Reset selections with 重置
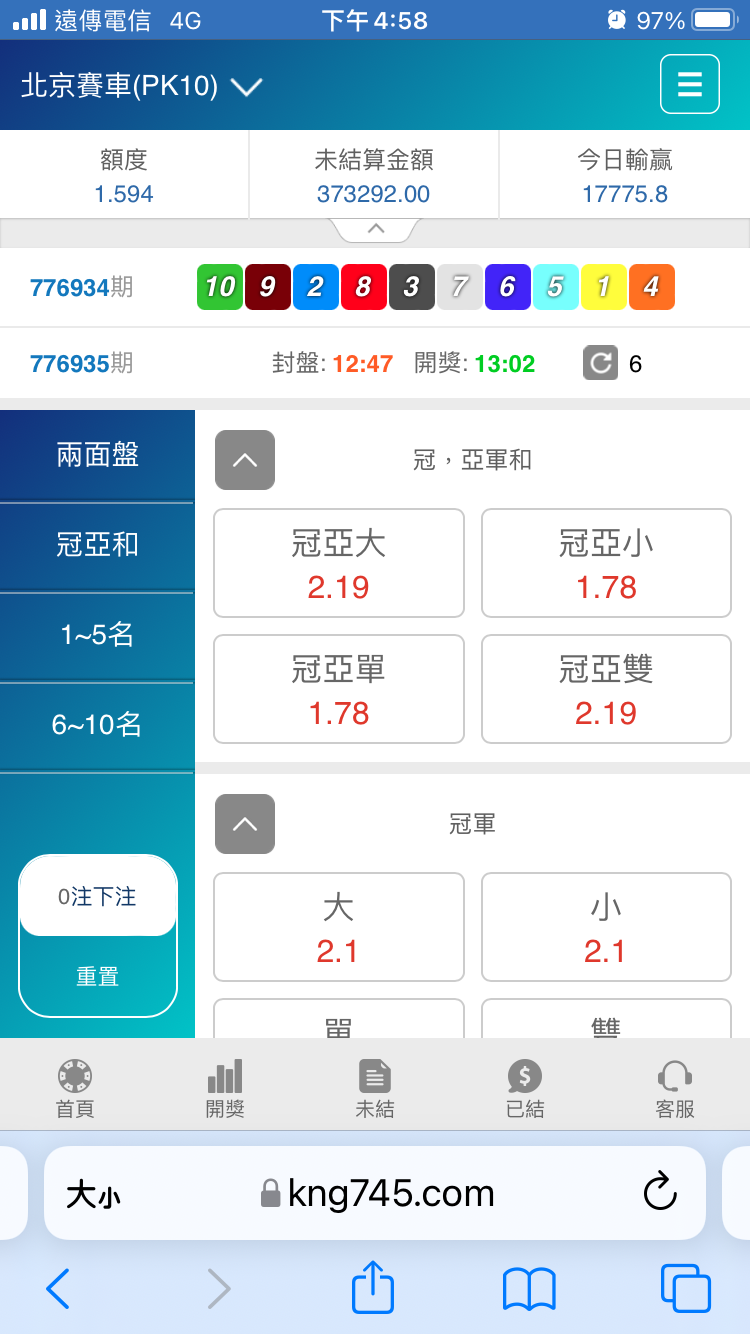 [97, 977]
